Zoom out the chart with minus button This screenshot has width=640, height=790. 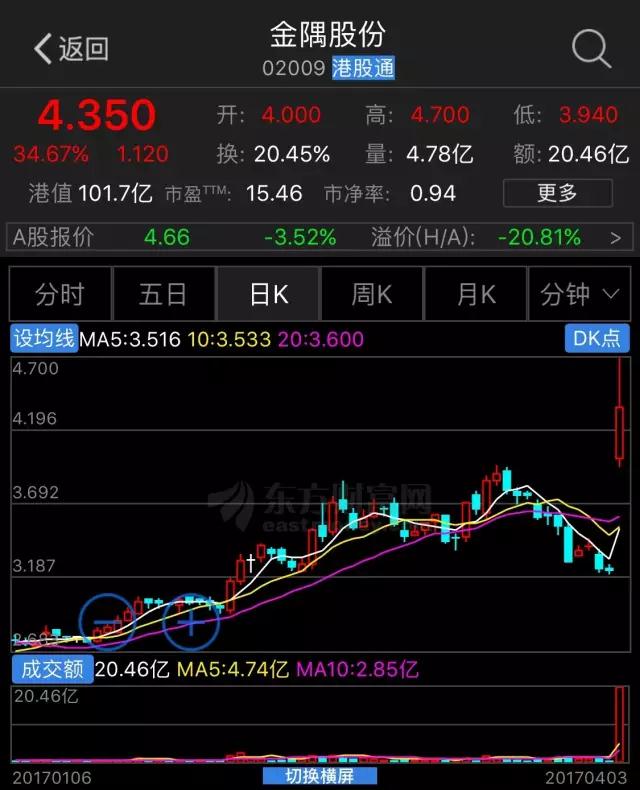coord(106,621)
